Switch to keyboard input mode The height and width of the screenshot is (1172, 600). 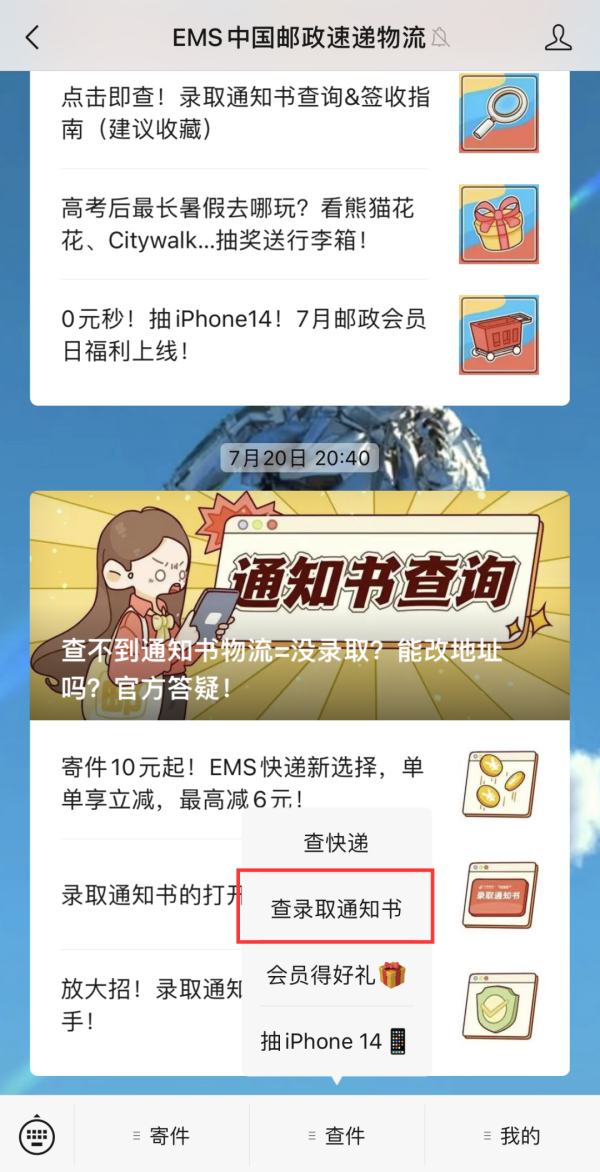pos(37,1135)
